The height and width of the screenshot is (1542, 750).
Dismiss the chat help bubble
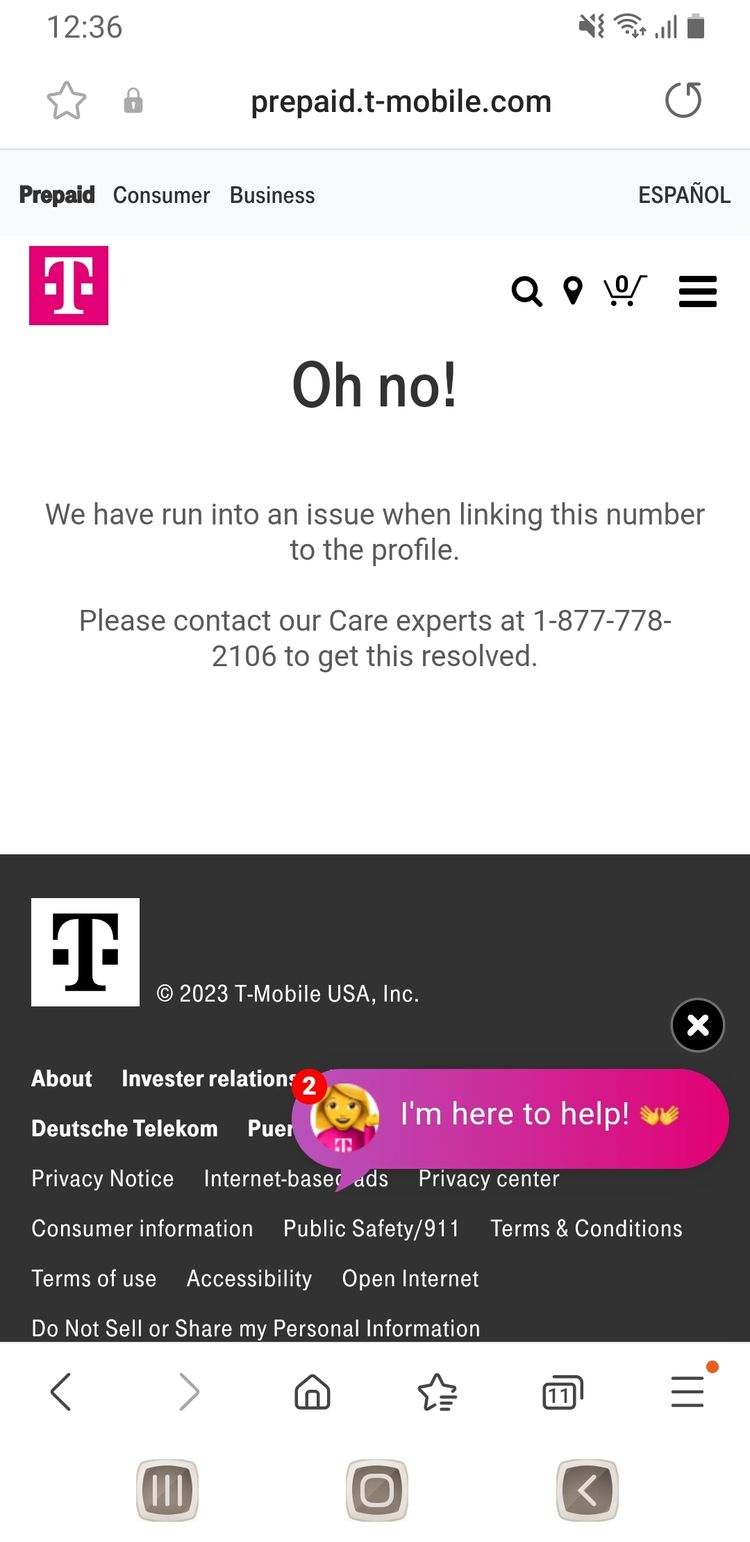coord(698,1025)
